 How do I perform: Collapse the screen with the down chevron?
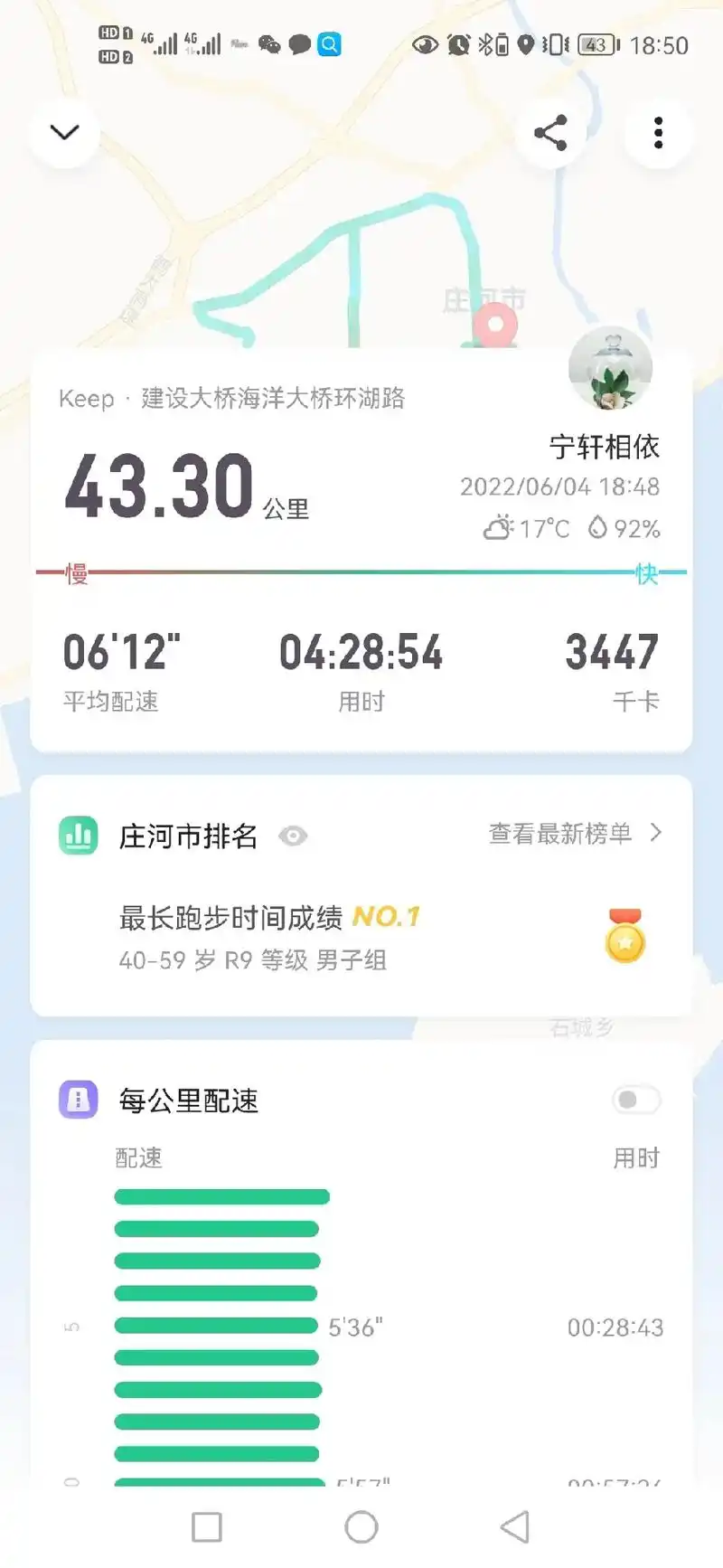click(63, 132)
